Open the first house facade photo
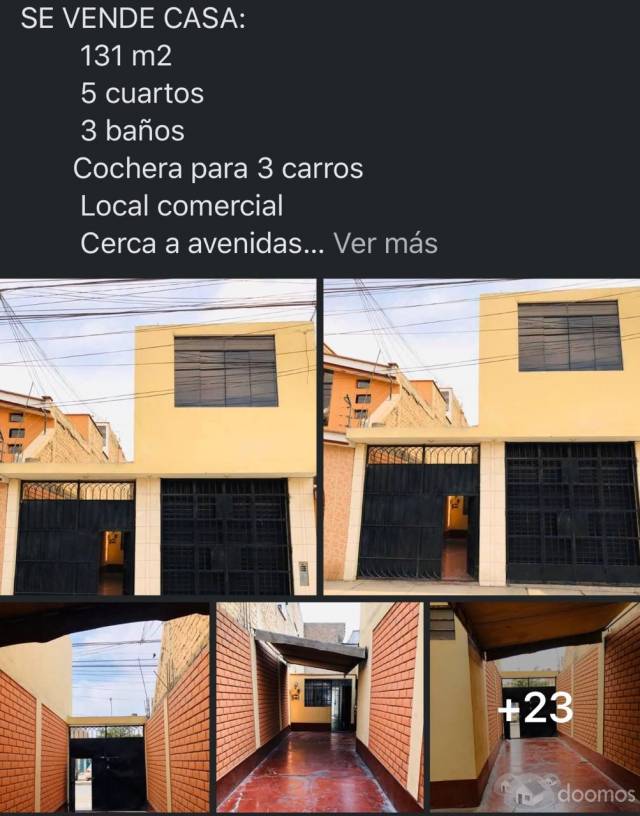Image resolution: width=640 pixels, height=816 pixels. (158, 437)
